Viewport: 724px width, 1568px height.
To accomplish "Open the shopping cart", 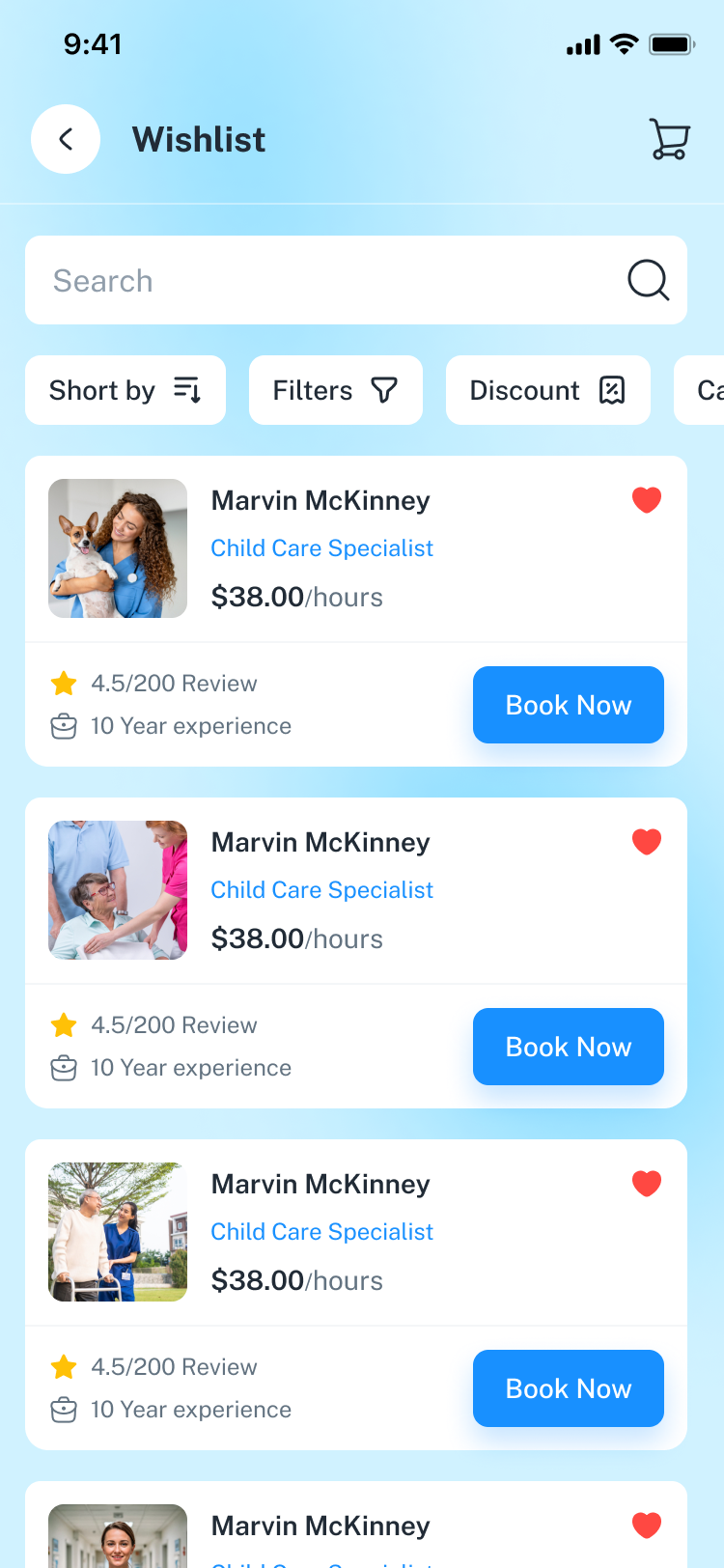I will 669,139.
